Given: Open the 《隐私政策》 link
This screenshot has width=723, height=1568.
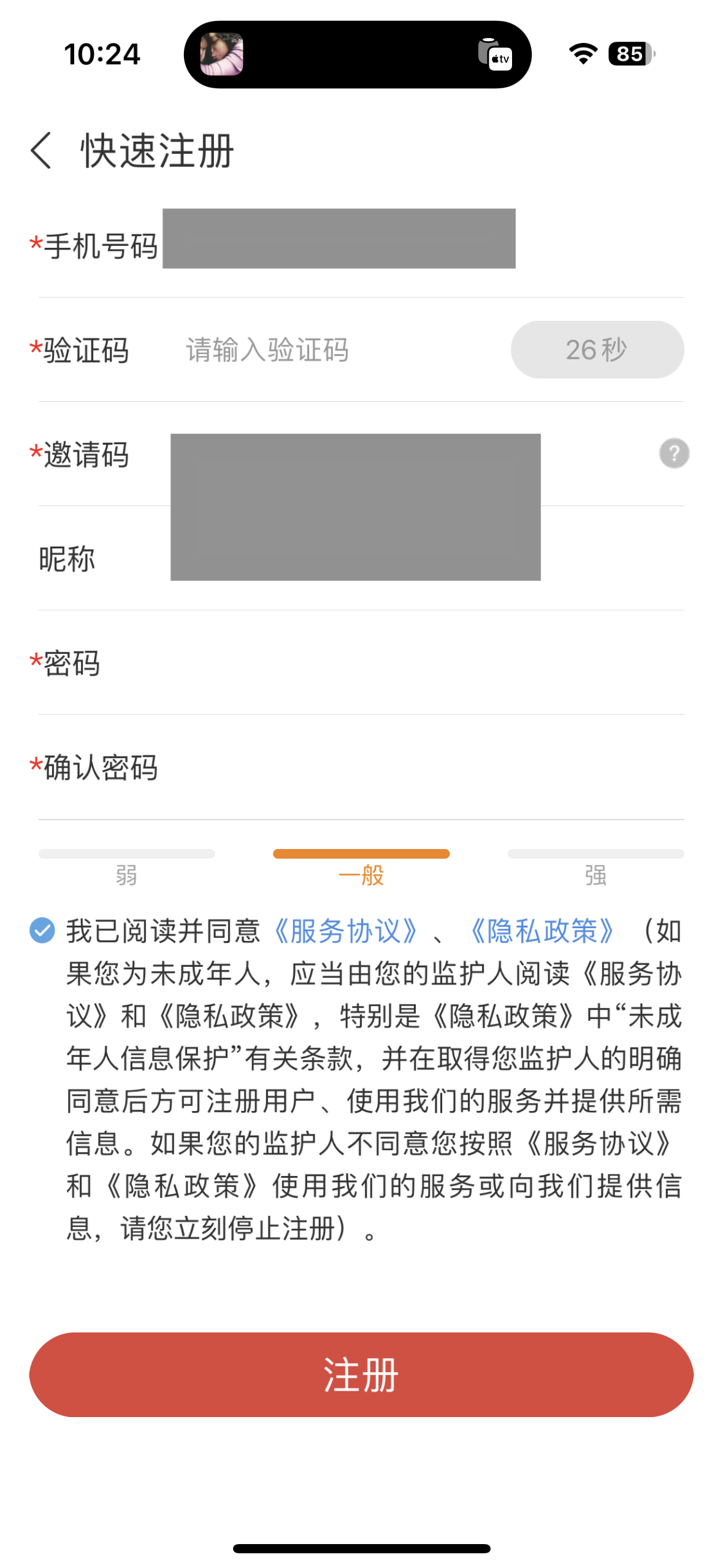Looking at the screenshot, I should click(x=542, y=931).
